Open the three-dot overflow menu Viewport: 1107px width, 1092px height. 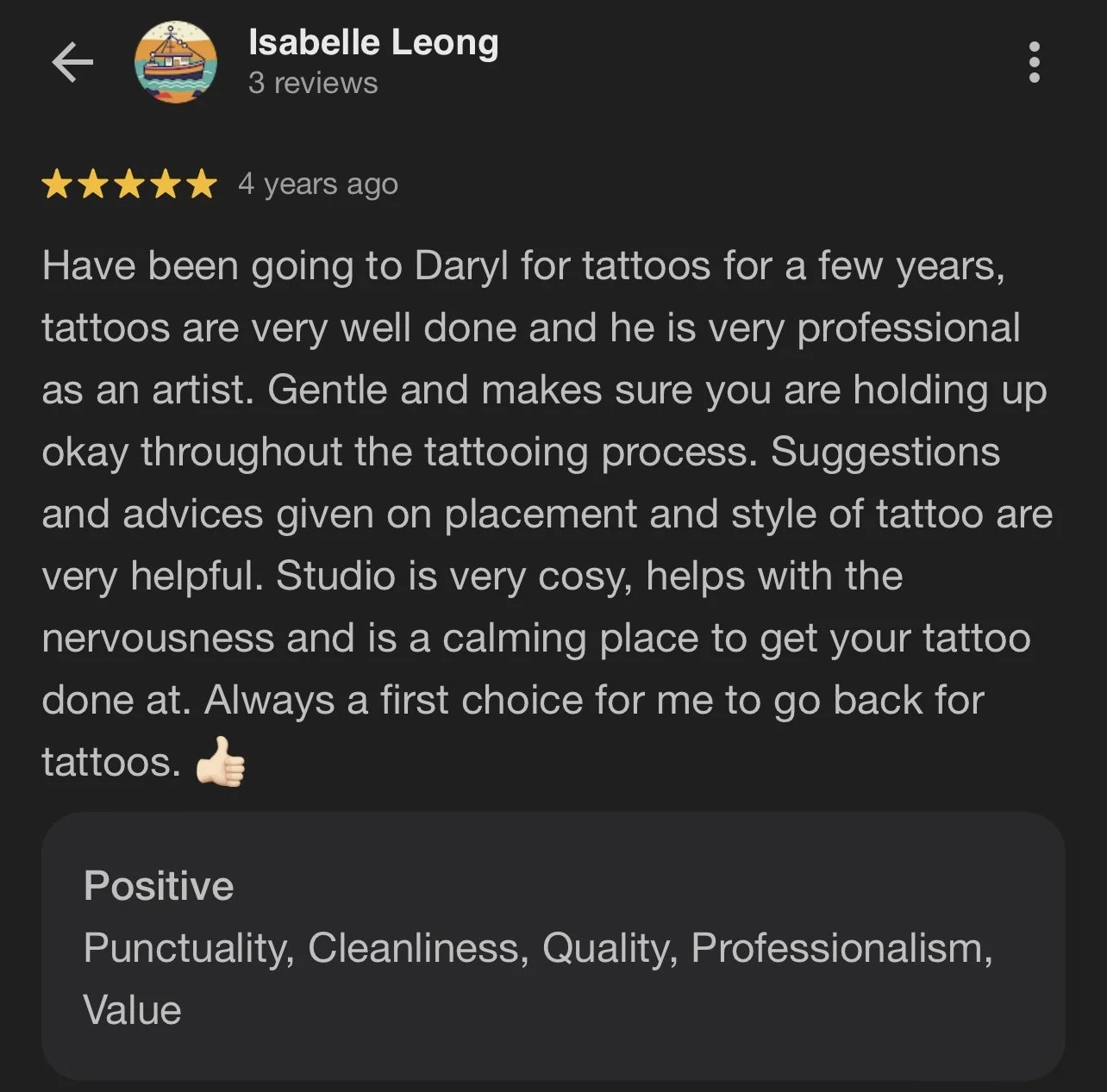tap(1034, 63)
